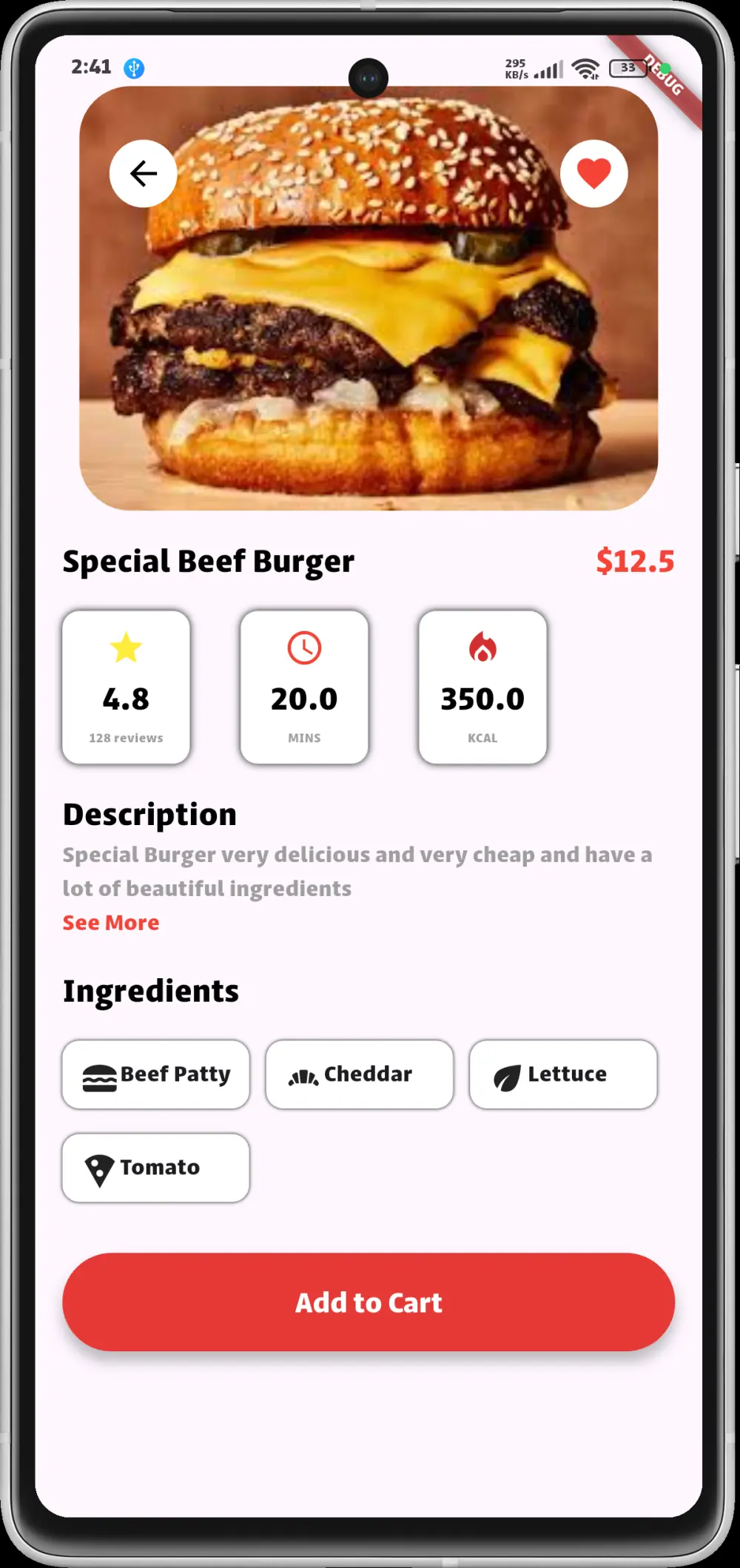Tap the flame calories icon
Viewport: 740px width, 1568px height.
coord(482,645)
